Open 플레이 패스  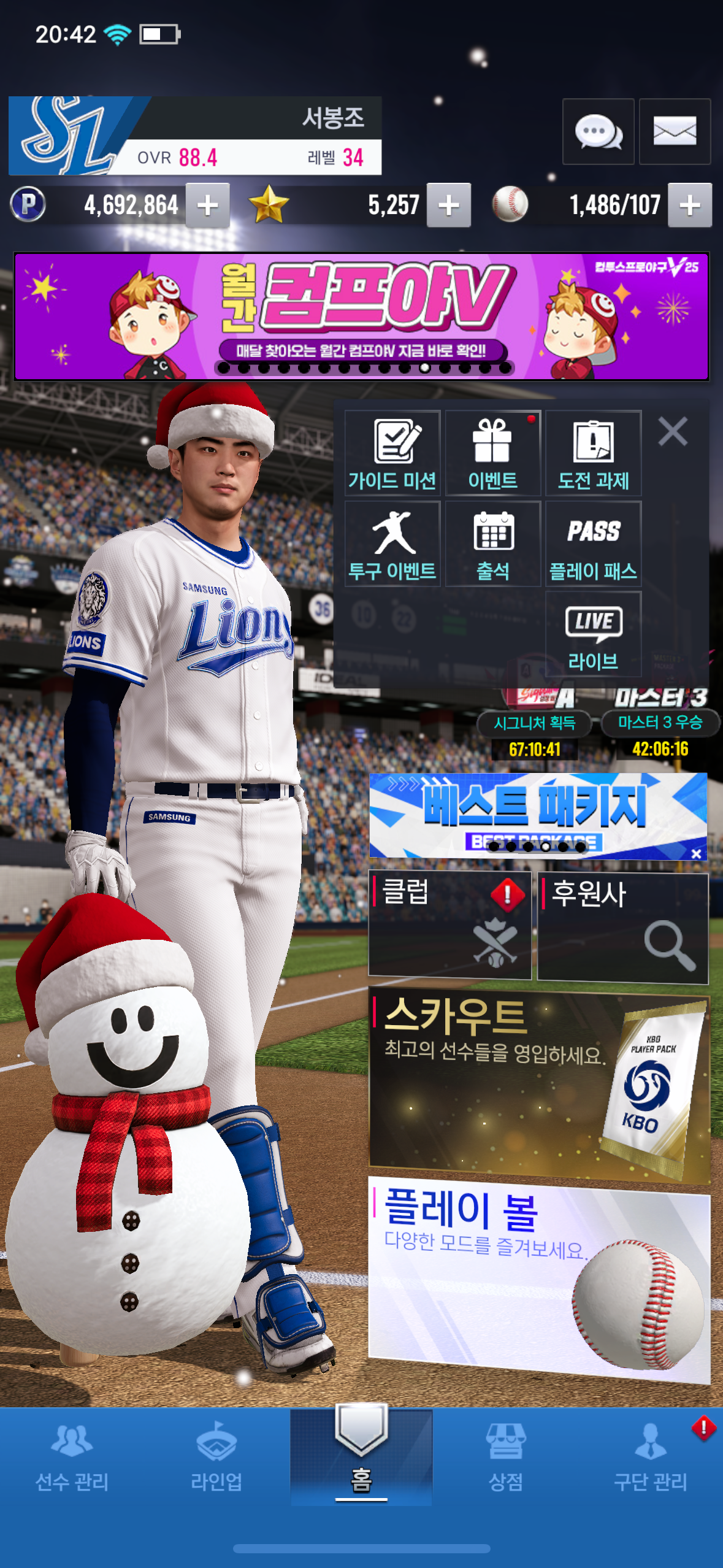tap(593, 544)
